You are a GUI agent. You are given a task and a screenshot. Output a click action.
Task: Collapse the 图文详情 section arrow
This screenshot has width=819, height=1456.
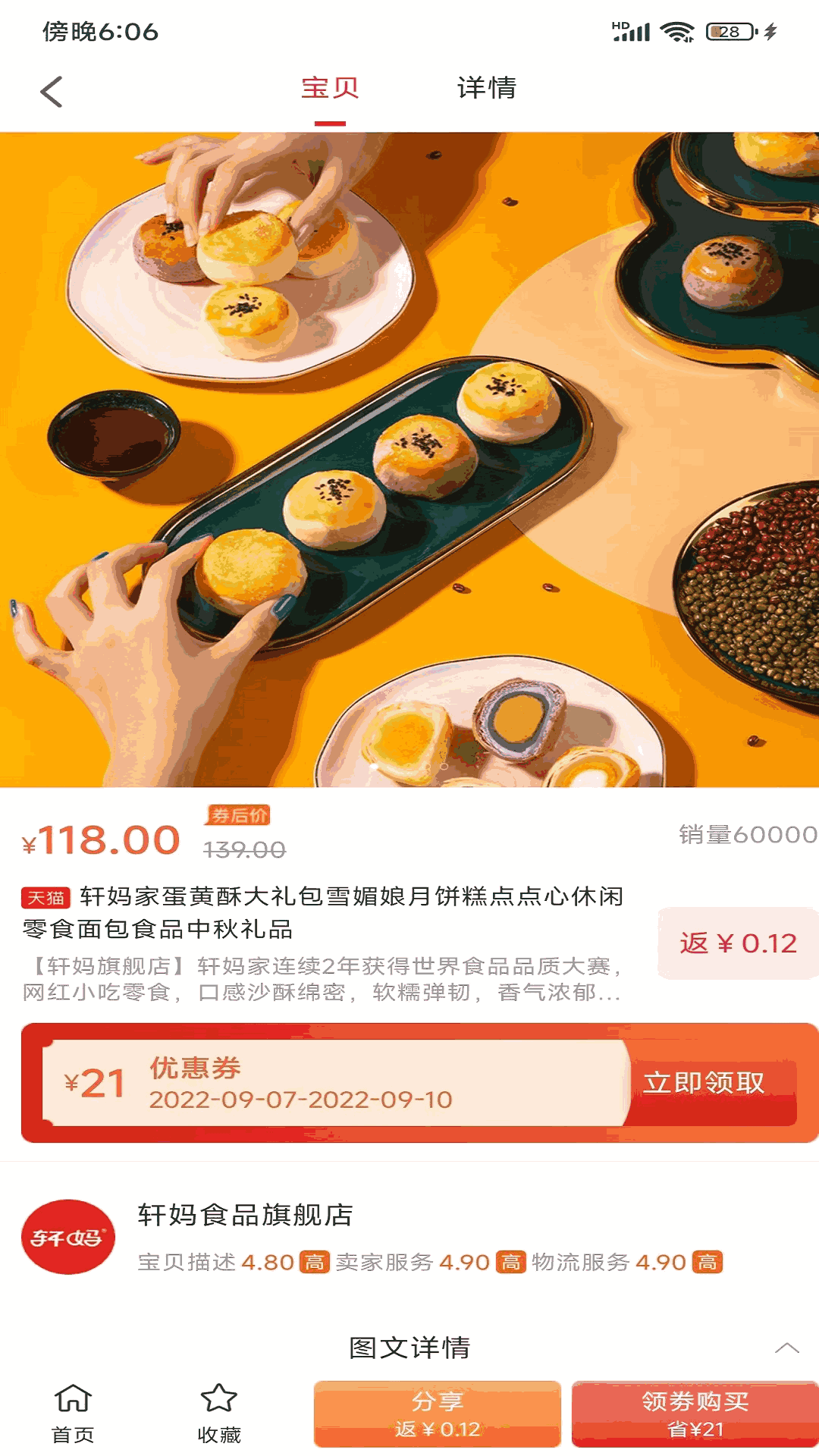tap(786, 1348)
